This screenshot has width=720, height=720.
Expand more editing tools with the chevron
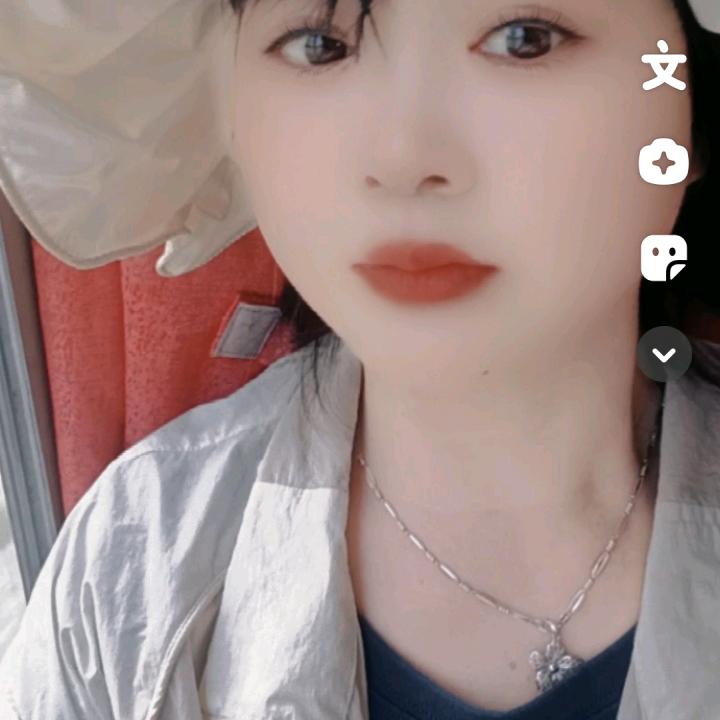[x=664, y=354]
